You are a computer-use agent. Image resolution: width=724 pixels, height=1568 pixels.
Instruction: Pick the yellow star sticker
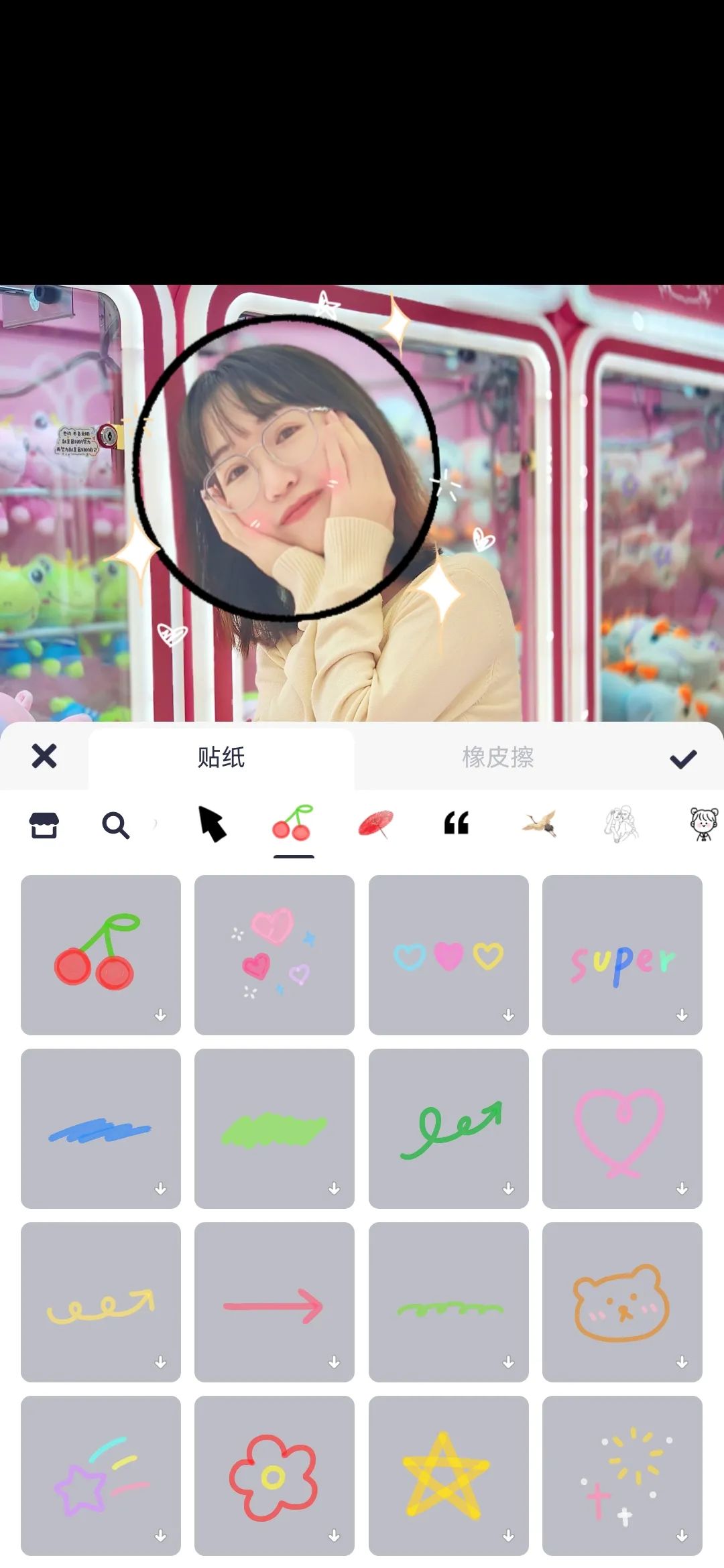coord(448,1476)
